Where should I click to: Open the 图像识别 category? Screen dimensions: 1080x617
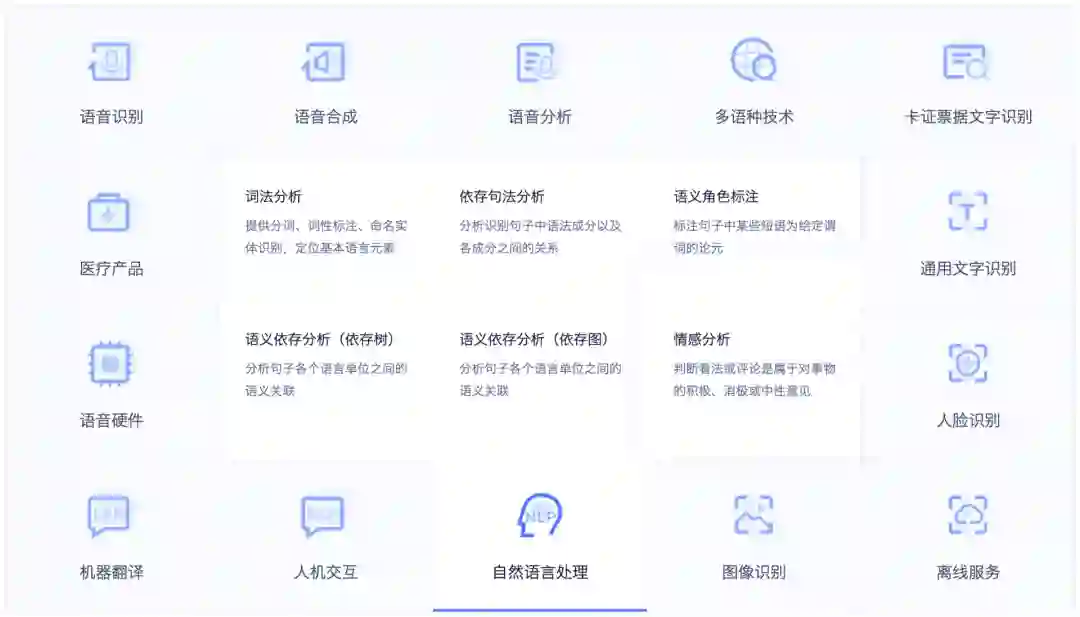[753, 538]
